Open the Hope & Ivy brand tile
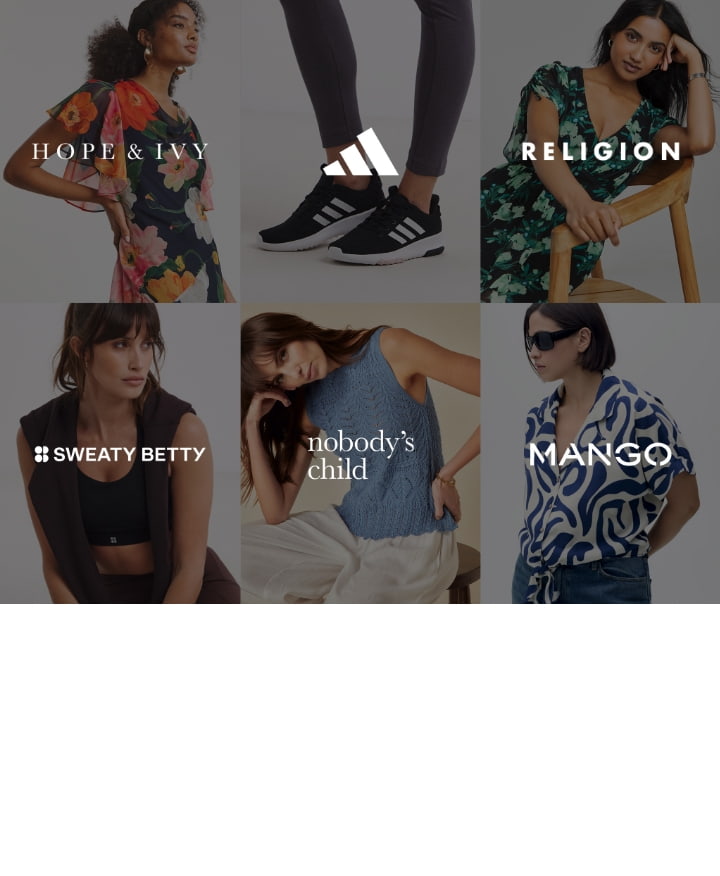720x876 pixels. coord(120,151)
